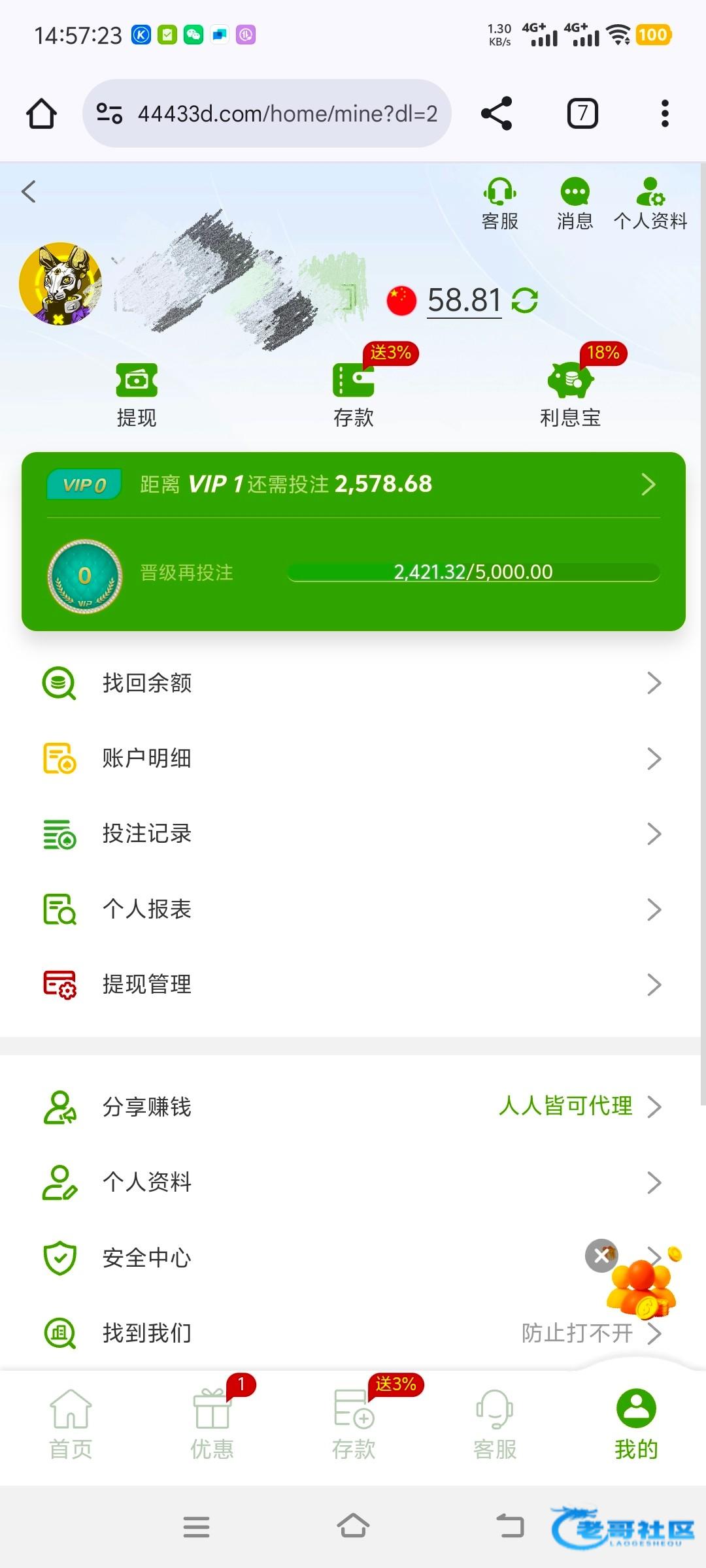Refresh the account balance
706x1568 pixels.
point(525,301)
